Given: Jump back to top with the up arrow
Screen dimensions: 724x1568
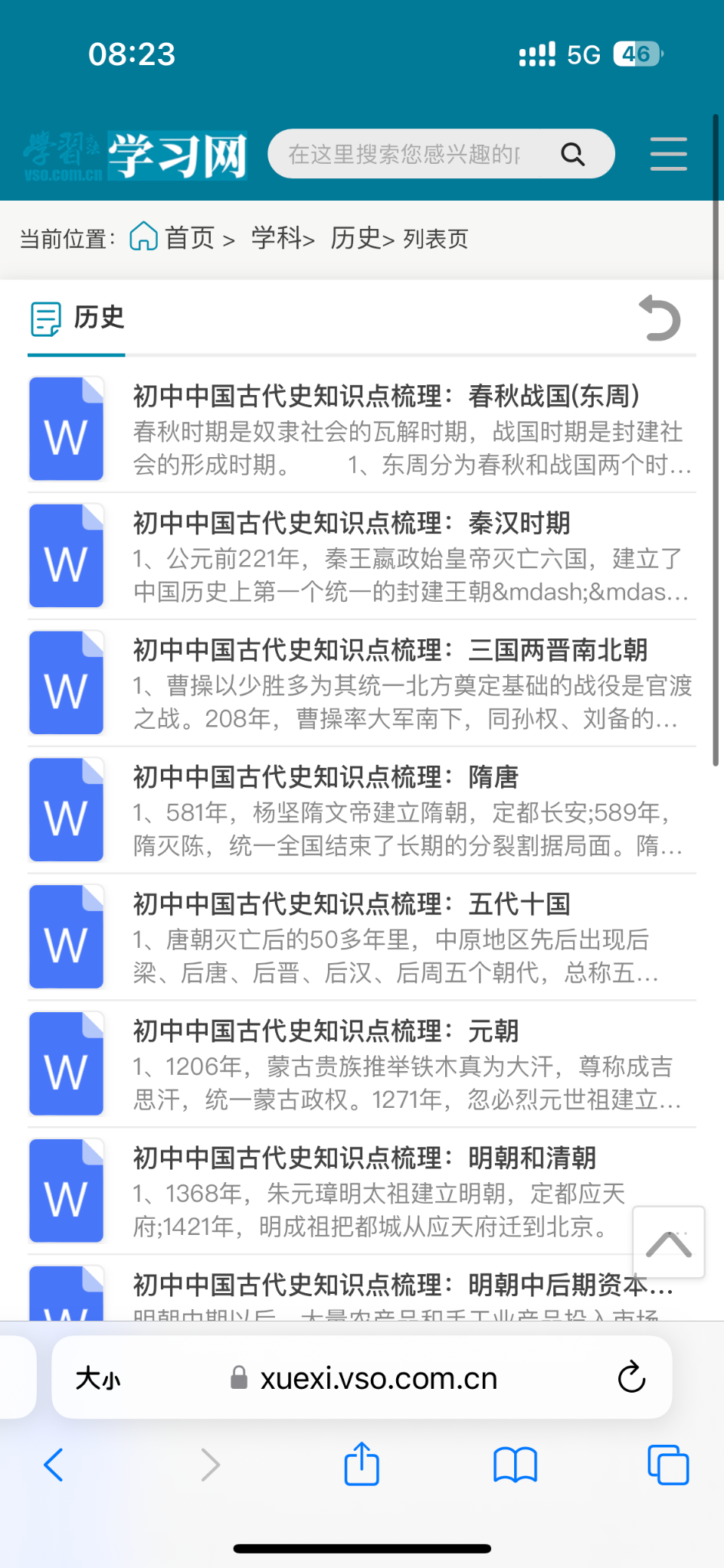Looking at the screenshot, I should (x=668, y=1242).
